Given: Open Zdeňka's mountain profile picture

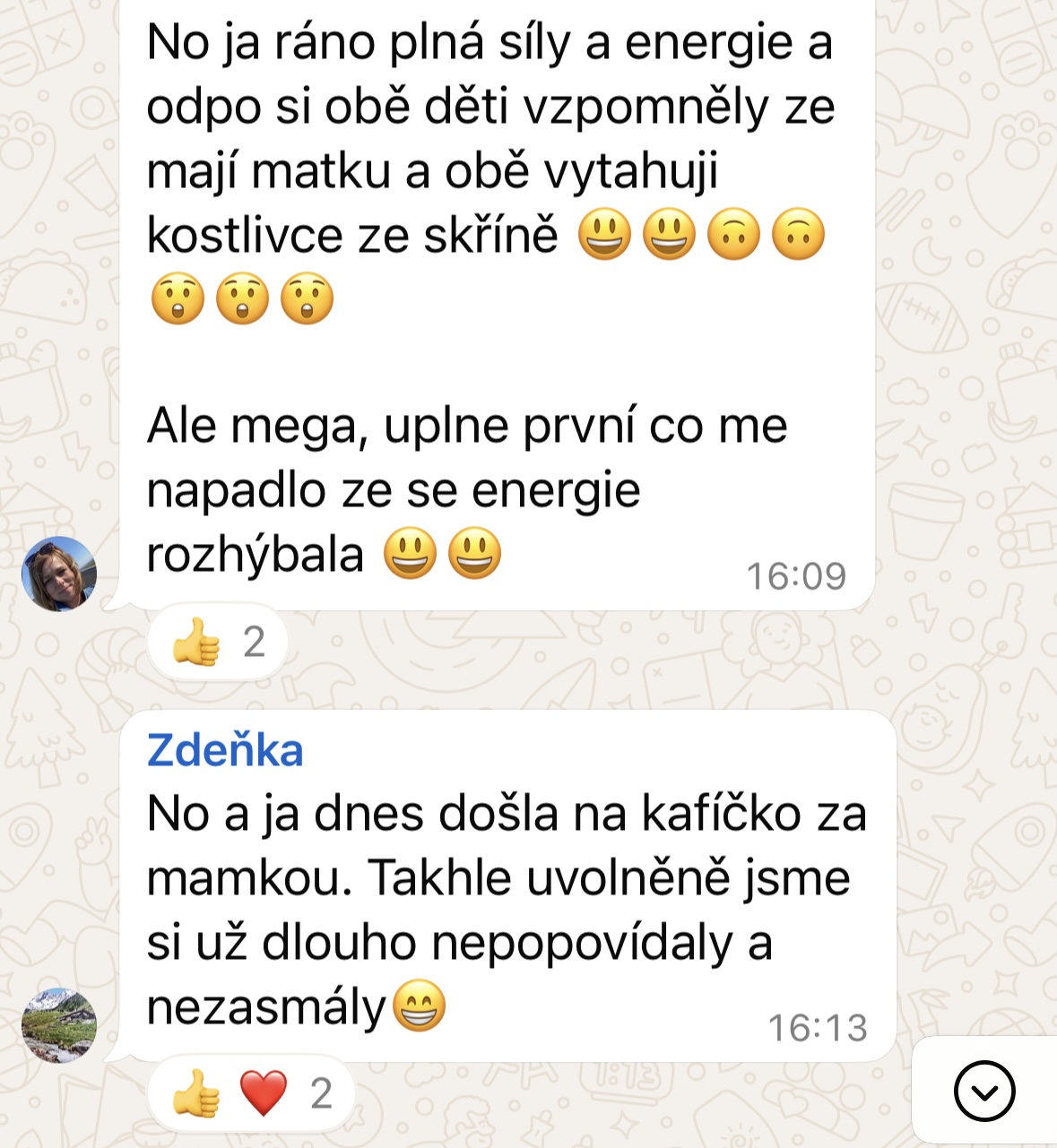Looking at the screenshot, I should coord(59,1025).
